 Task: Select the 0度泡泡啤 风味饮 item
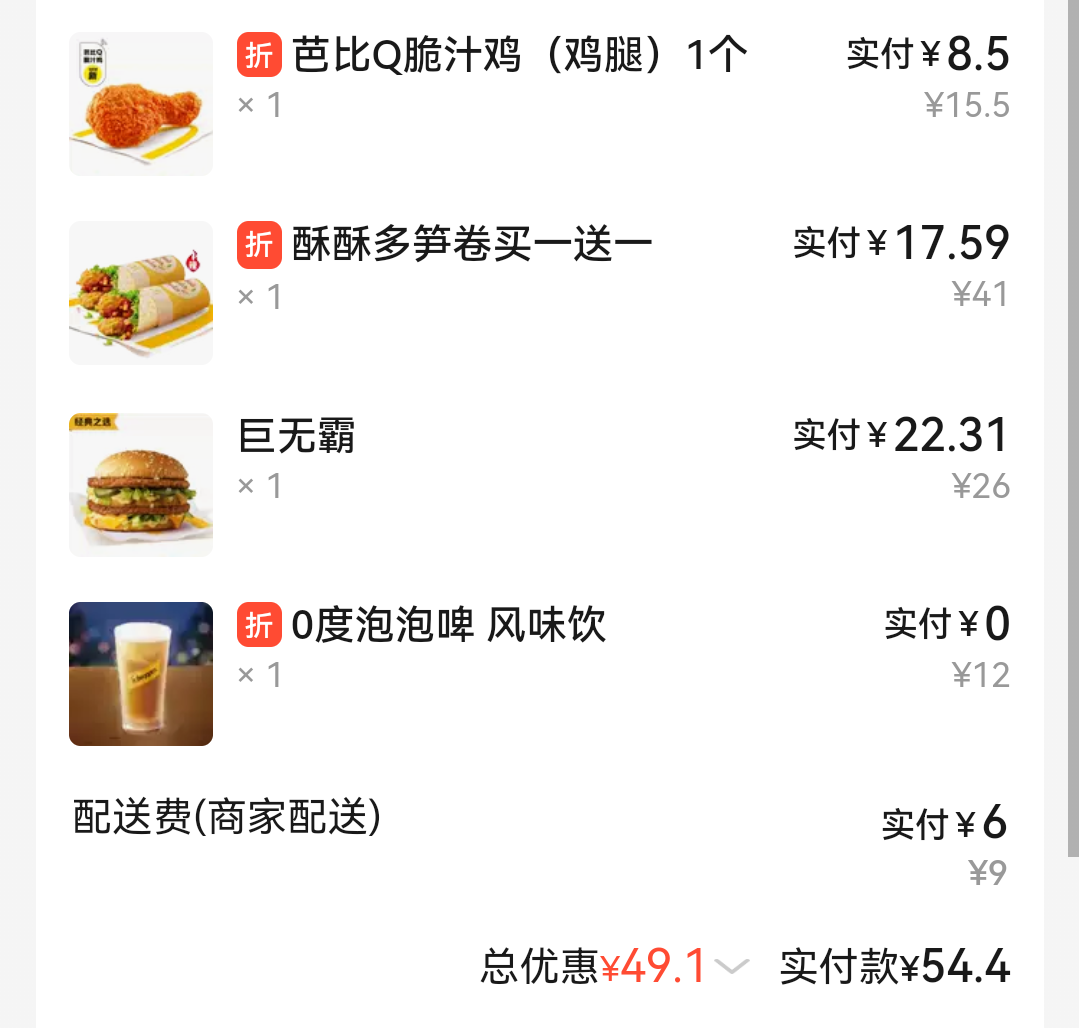tap(448, 626)
